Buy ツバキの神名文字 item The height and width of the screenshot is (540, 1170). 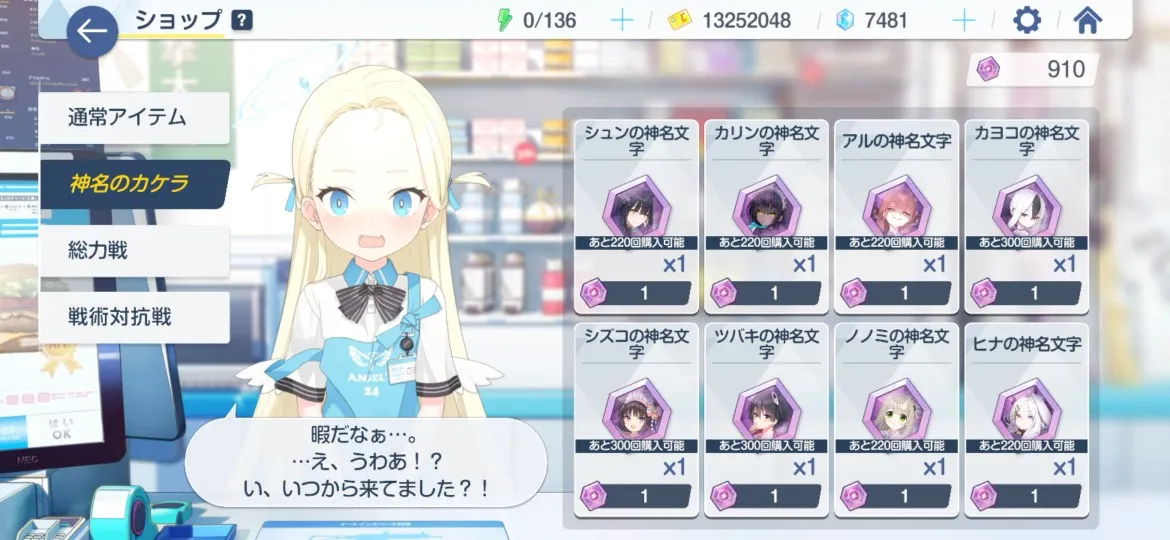pos(767,418)
